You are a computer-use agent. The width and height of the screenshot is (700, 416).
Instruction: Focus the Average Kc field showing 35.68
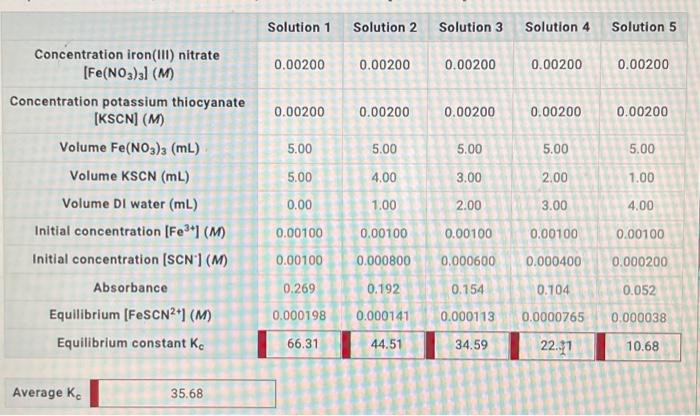tap(186, 393)
